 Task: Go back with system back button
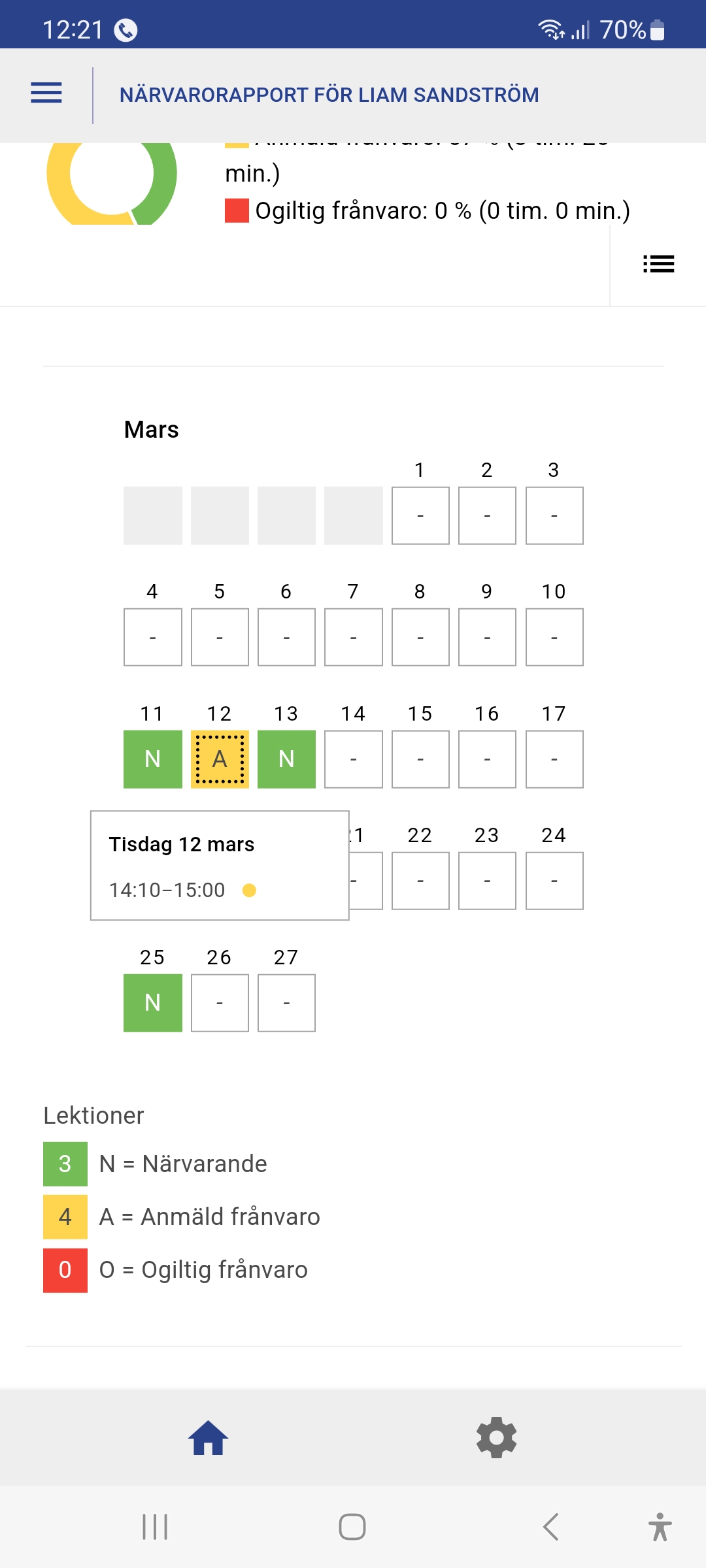551,1527
